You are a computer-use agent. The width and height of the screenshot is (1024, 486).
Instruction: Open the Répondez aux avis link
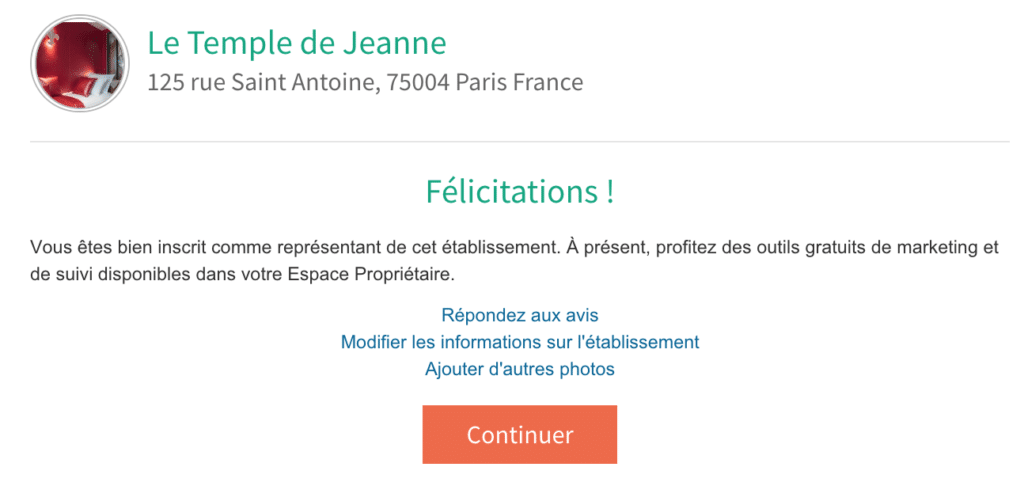click(519, 315)
